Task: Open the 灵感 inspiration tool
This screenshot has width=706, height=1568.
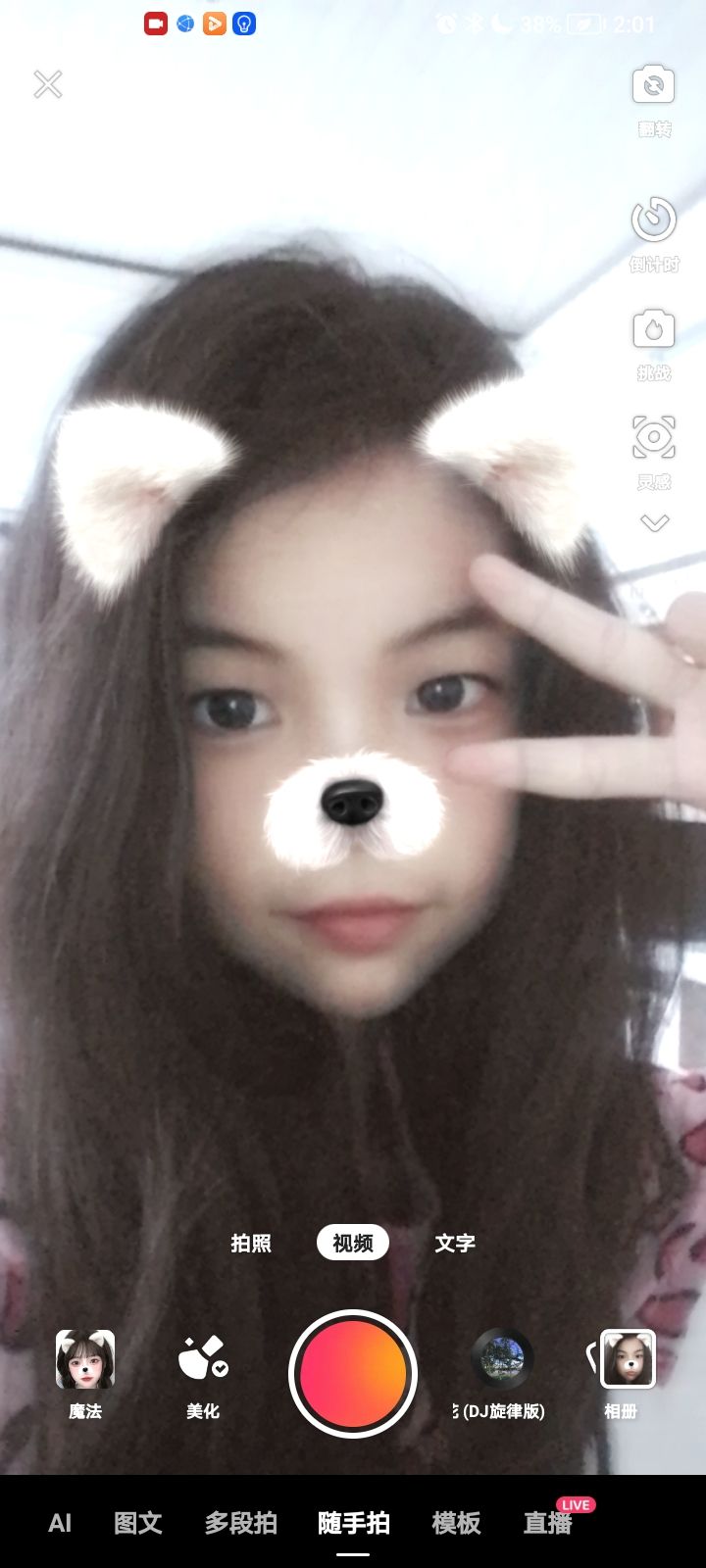Action: [653, 452]
